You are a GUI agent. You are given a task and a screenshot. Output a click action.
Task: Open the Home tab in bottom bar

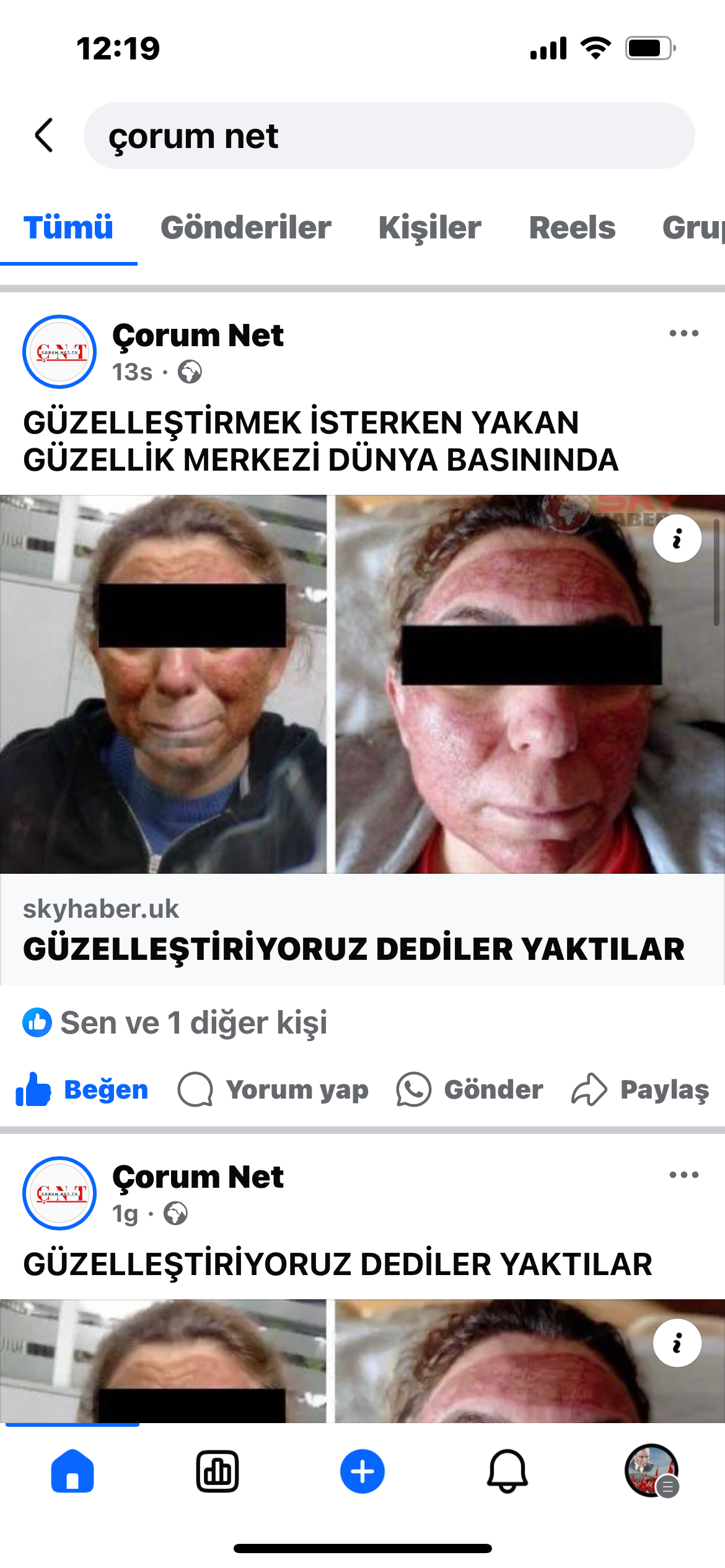click(x=72, y=1471)
